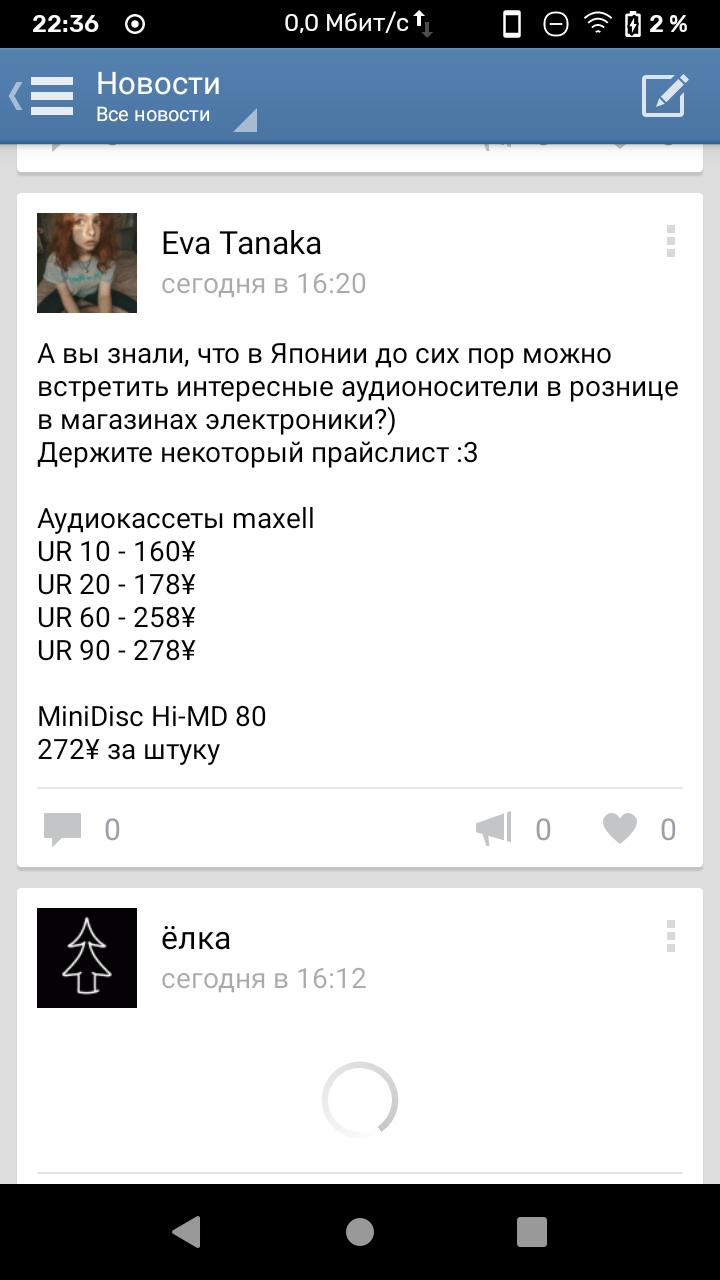
Task: Compose a new post
Action: (665, 96)
